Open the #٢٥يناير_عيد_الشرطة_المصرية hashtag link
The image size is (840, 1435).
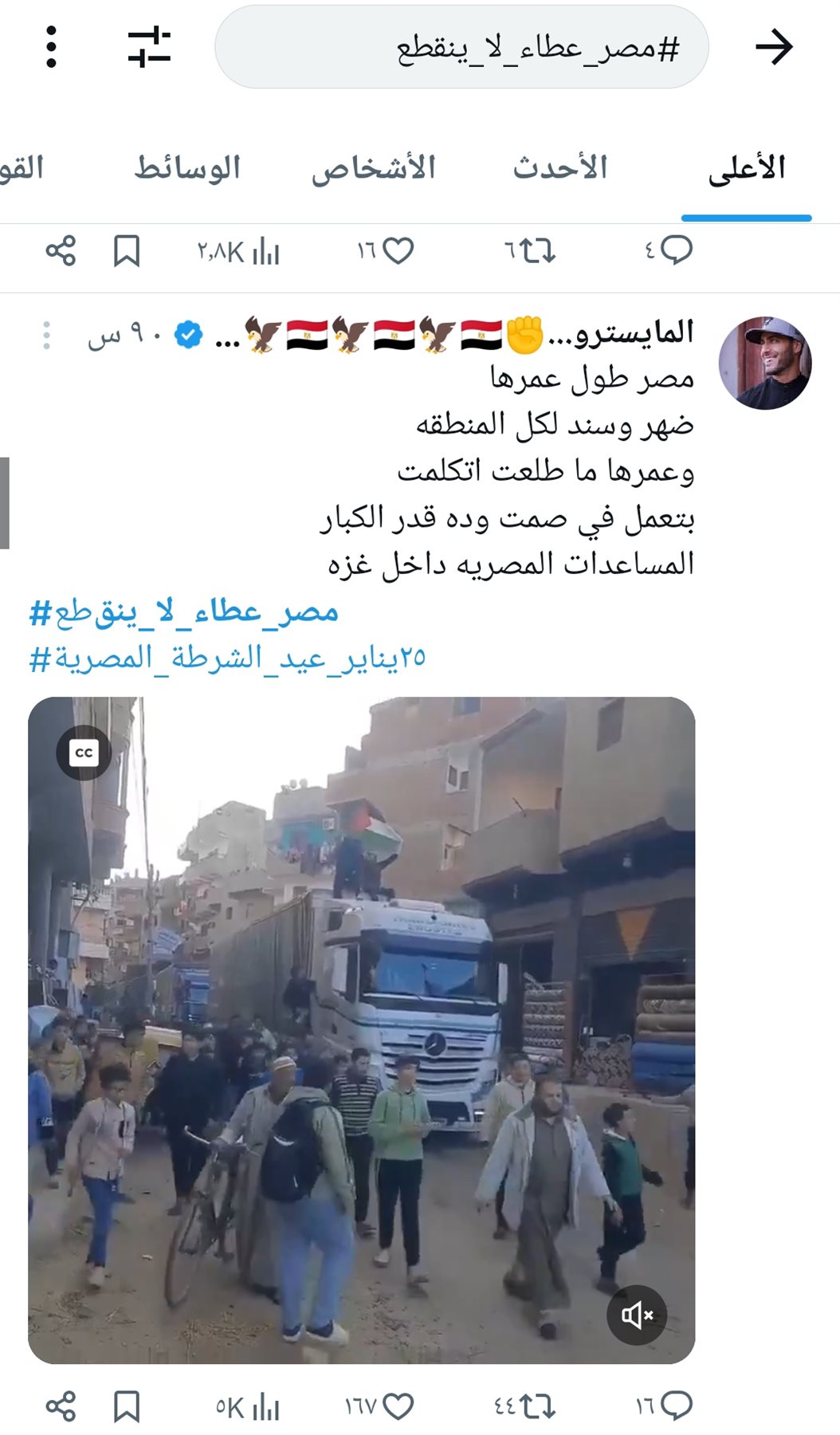point(227,659)
